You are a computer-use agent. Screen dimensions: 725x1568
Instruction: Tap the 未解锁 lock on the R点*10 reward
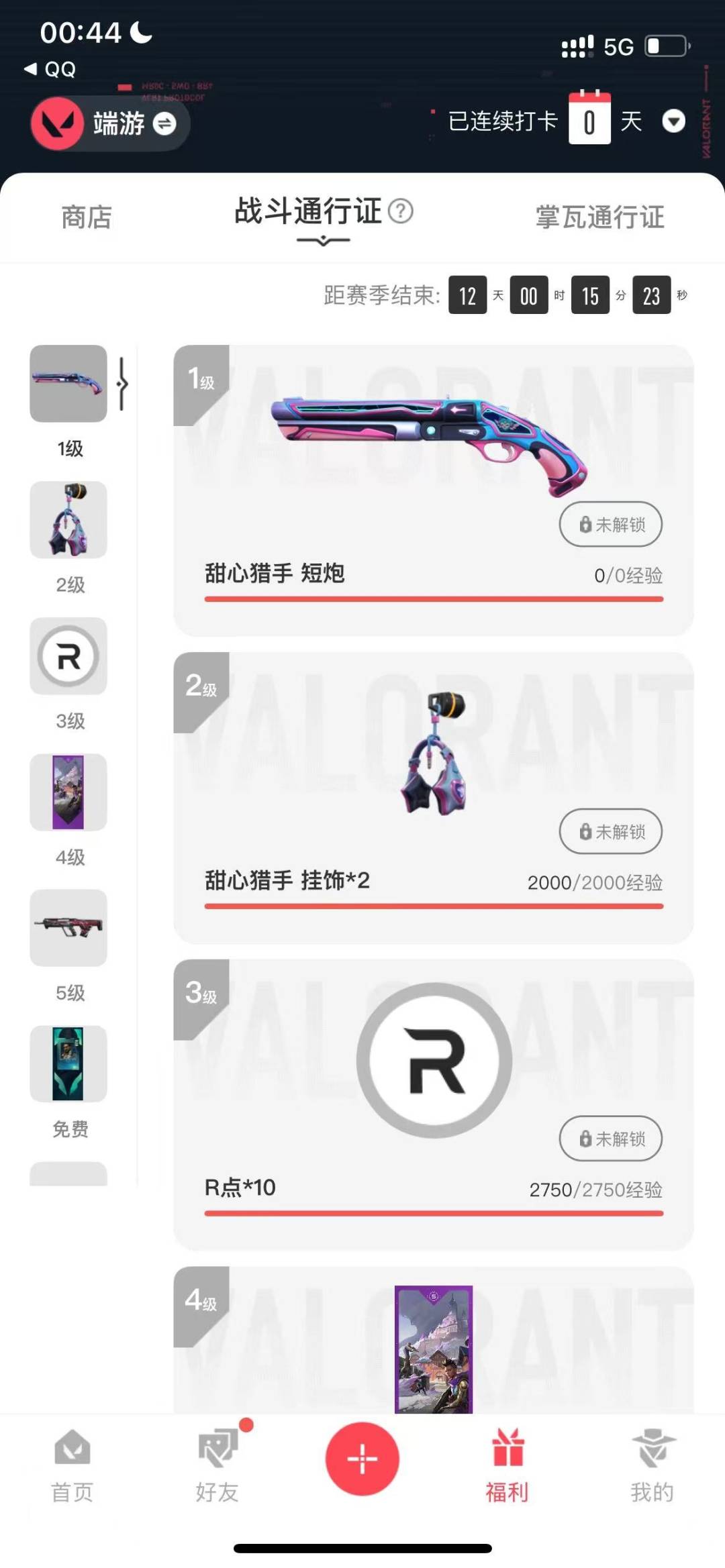(x=610, y=1139)
